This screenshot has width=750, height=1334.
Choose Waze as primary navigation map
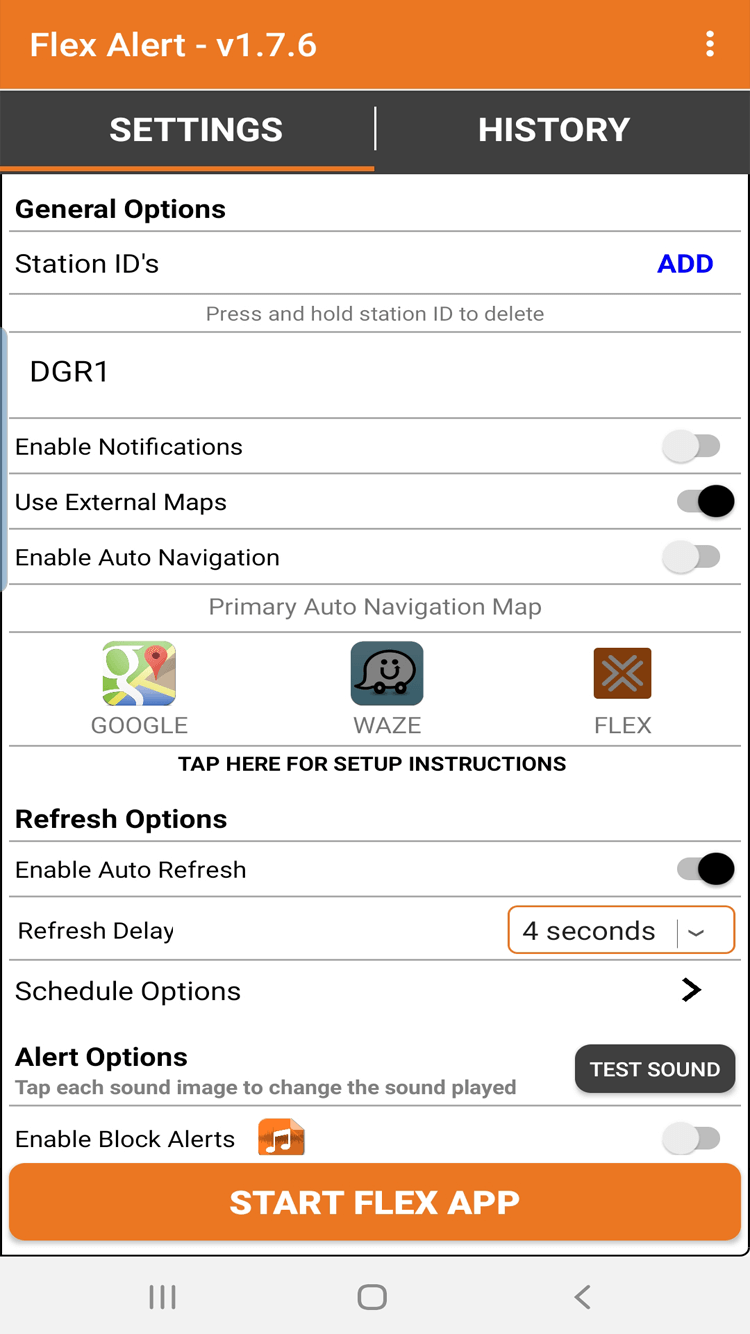[x=387, y=689]
